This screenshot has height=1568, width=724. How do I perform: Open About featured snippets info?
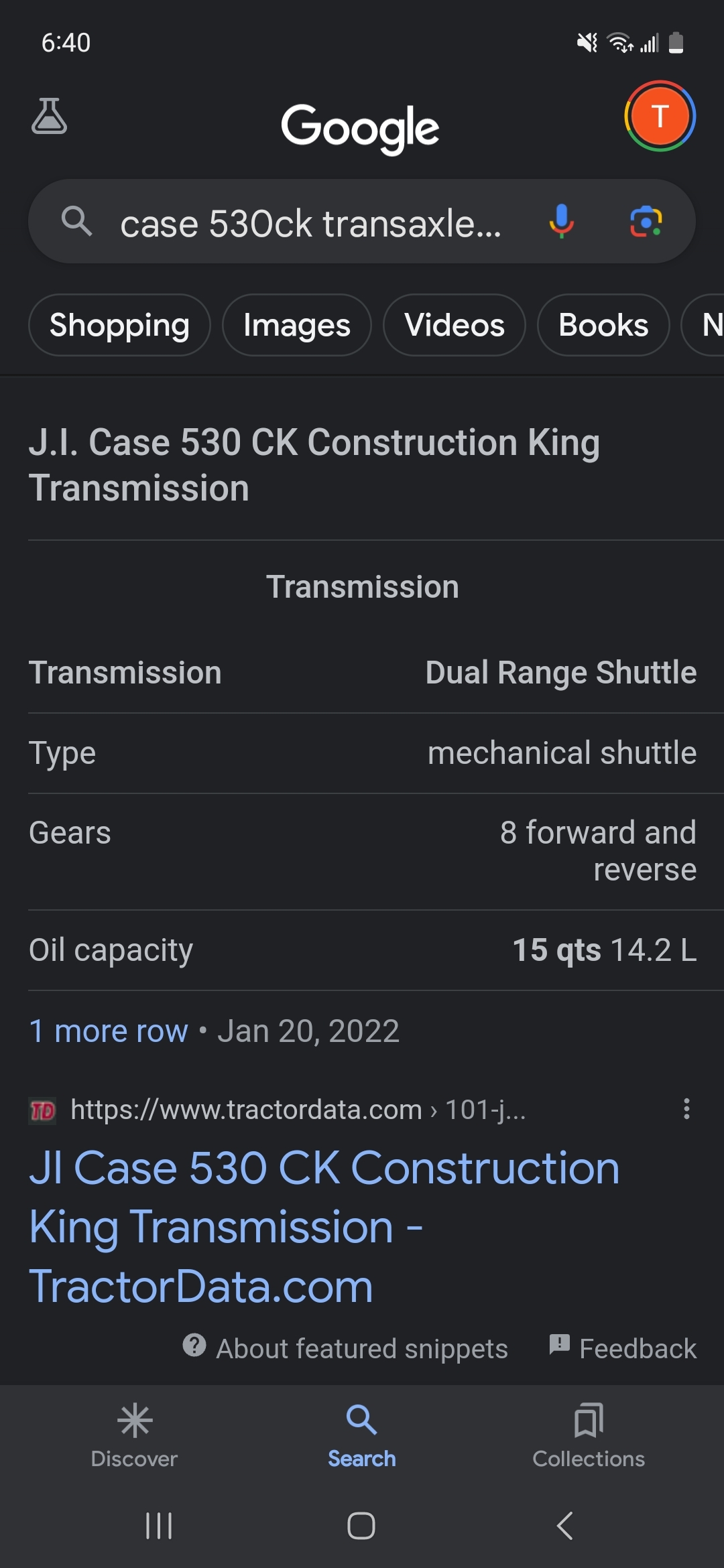345,1348
